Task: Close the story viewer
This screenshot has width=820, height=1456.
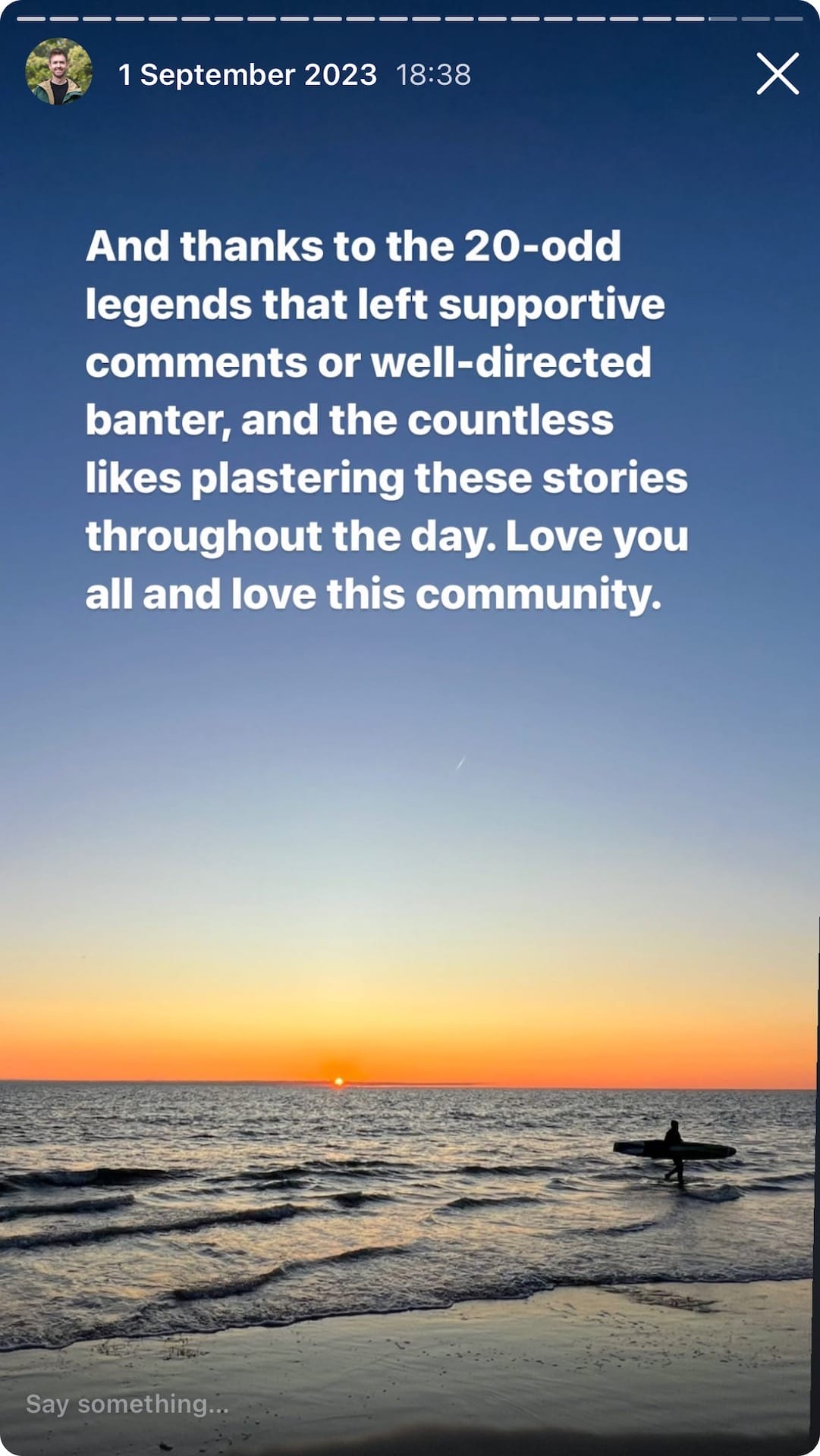Action: 778,74
